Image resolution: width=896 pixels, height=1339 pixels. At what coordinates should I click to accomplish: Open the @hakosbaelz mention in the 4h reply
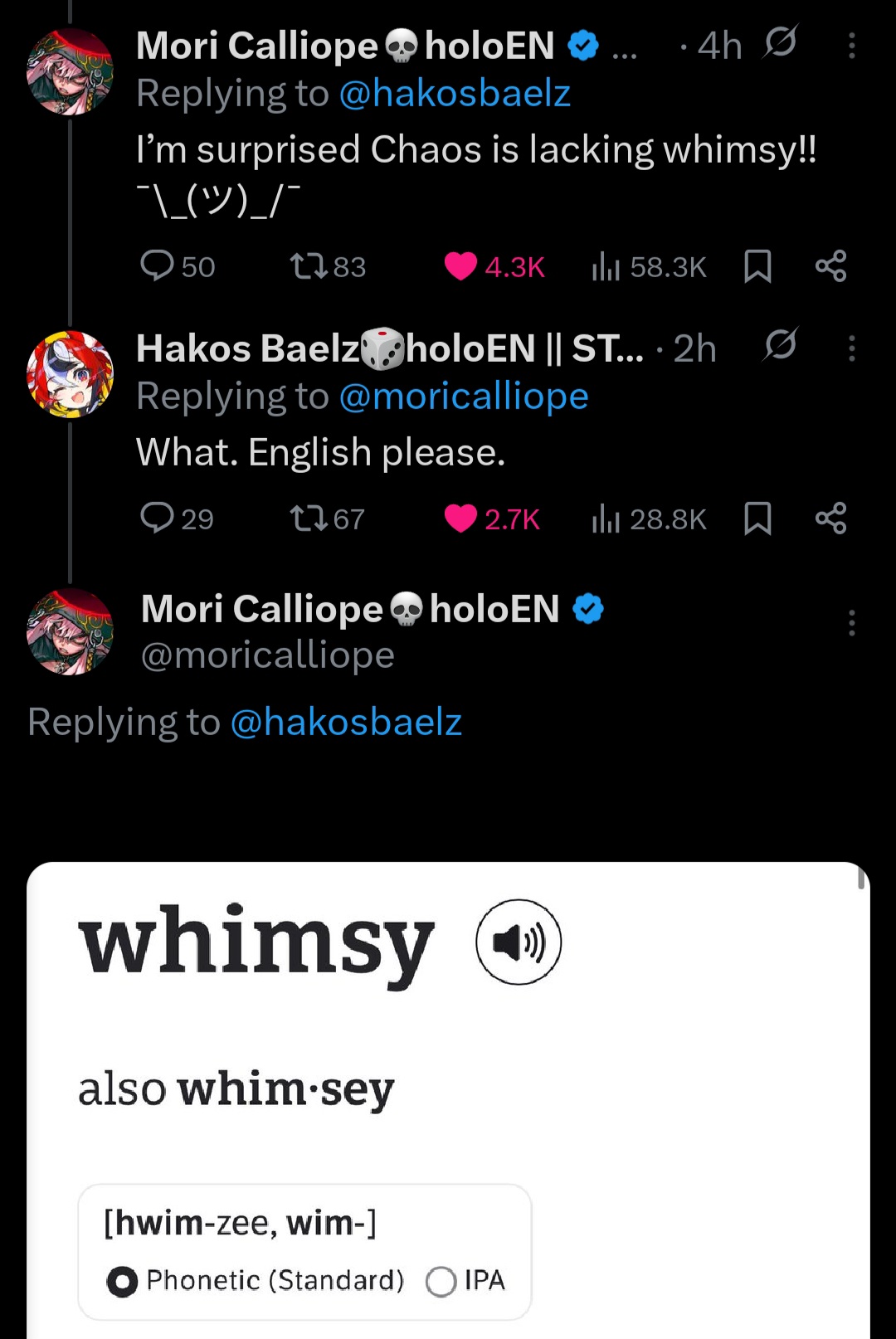click(455, 94)
